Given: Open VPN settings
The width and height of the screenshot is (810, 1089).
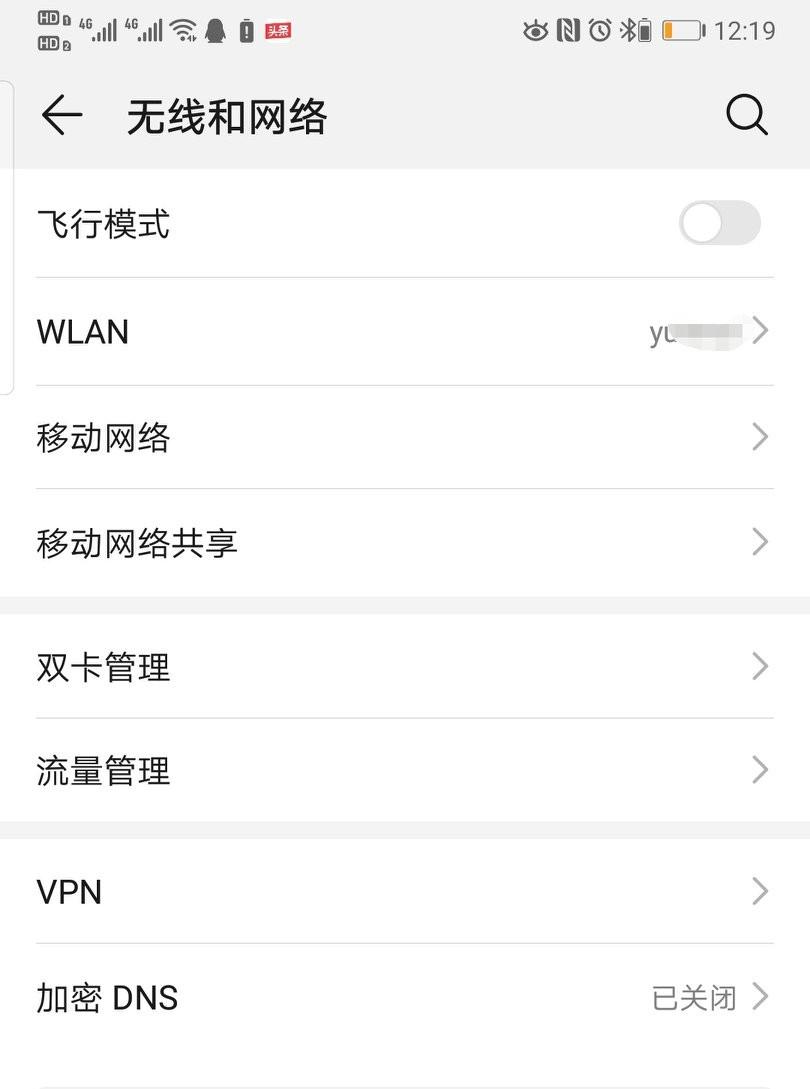Looking at the screenshot, I should (x=404, y=891).
